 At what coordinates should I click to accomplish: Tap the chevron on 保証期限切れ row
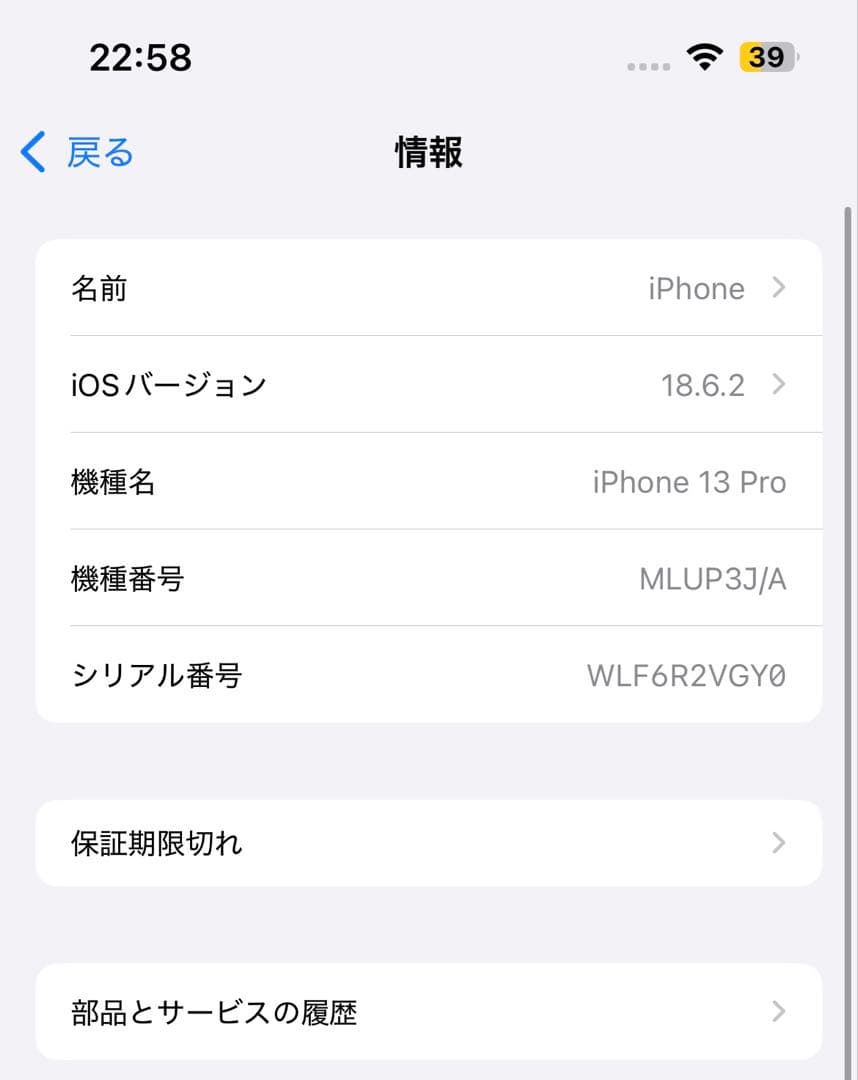(778, 843)
